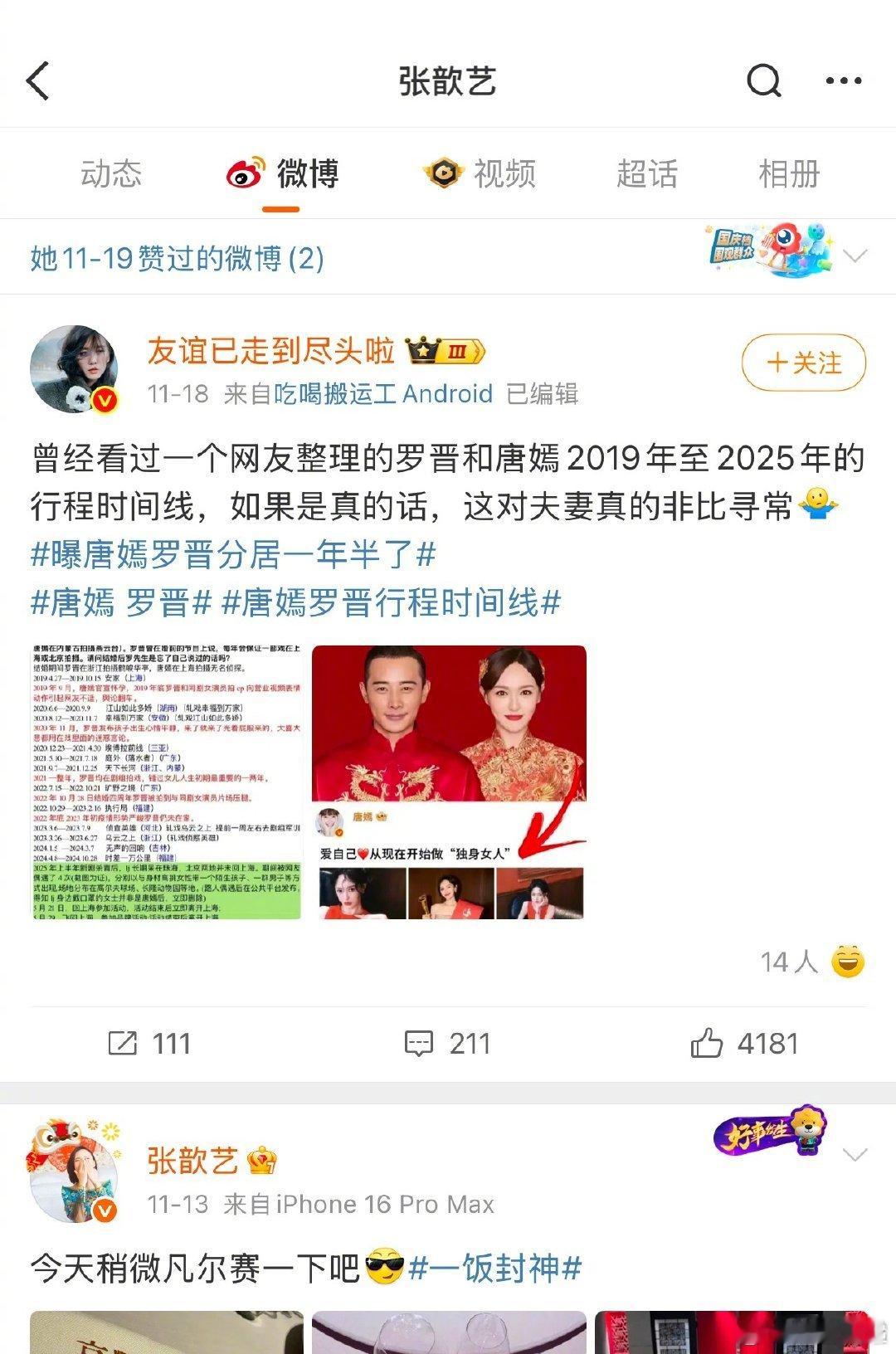Open the search icon in the title bar
Screen dimensions: 896x1354
[763, 80]
